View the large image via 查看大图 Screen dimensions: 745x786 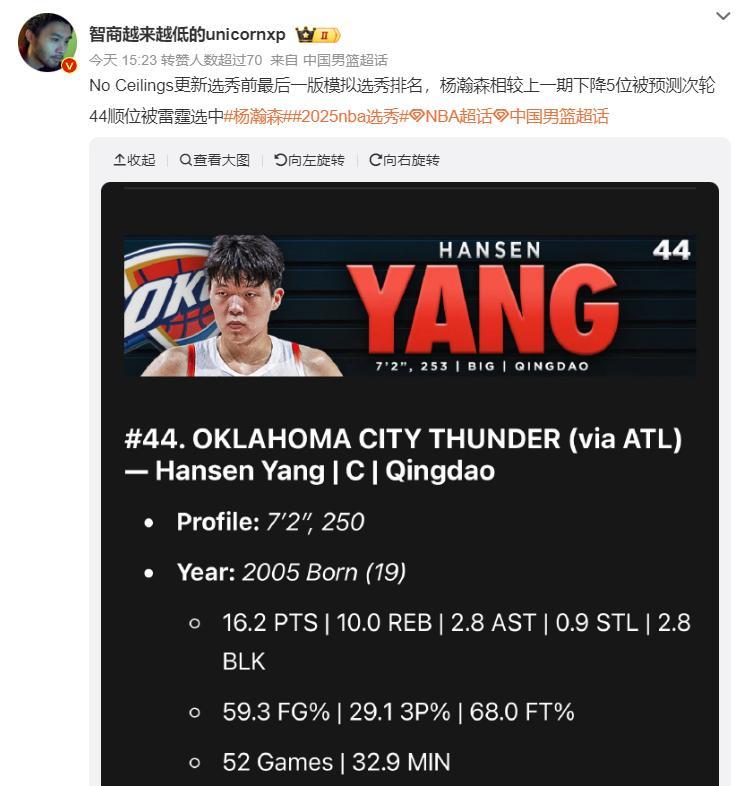[215, 160]
